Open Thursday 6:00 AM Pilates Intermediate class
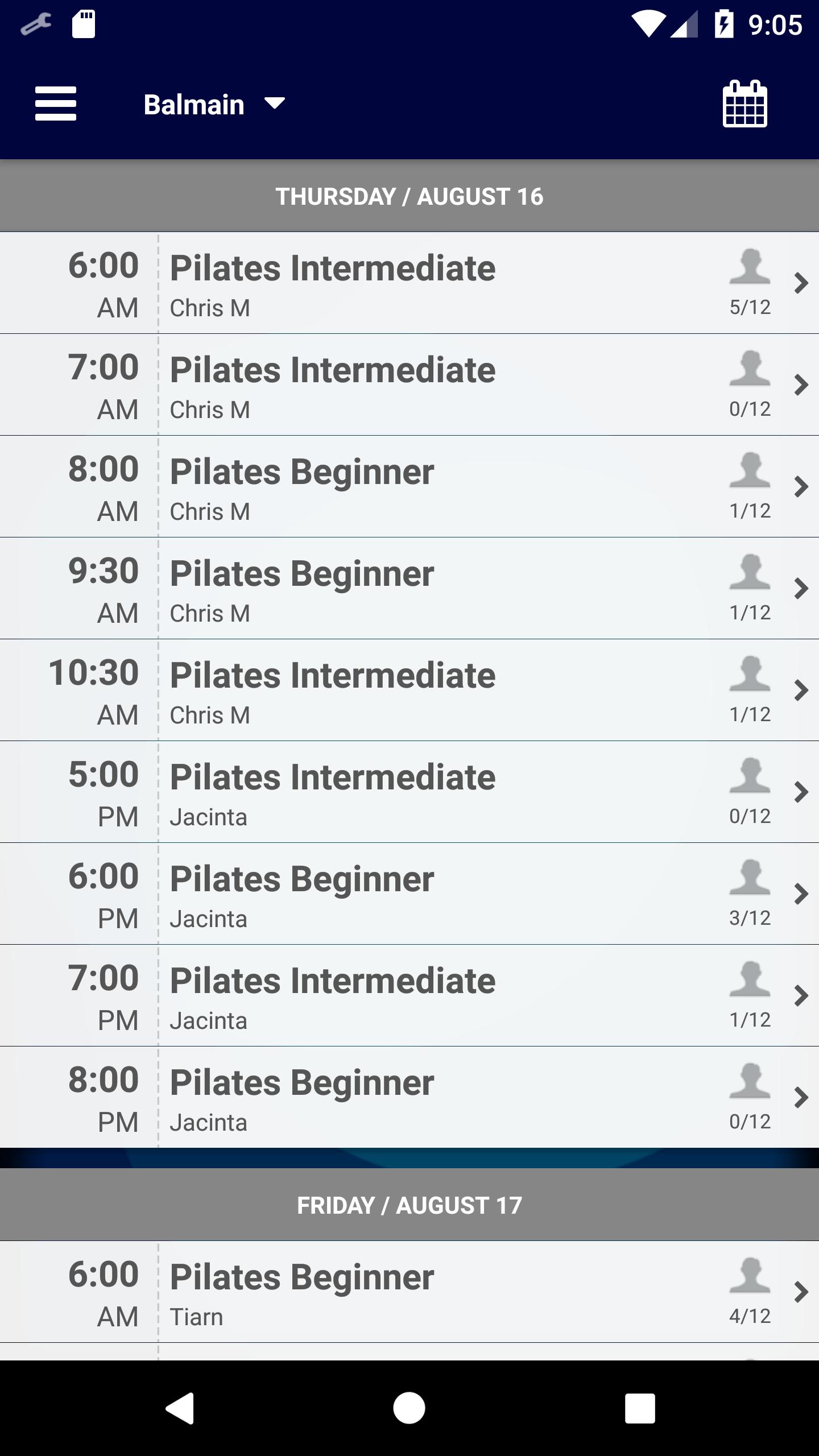 tap(409, 283)
